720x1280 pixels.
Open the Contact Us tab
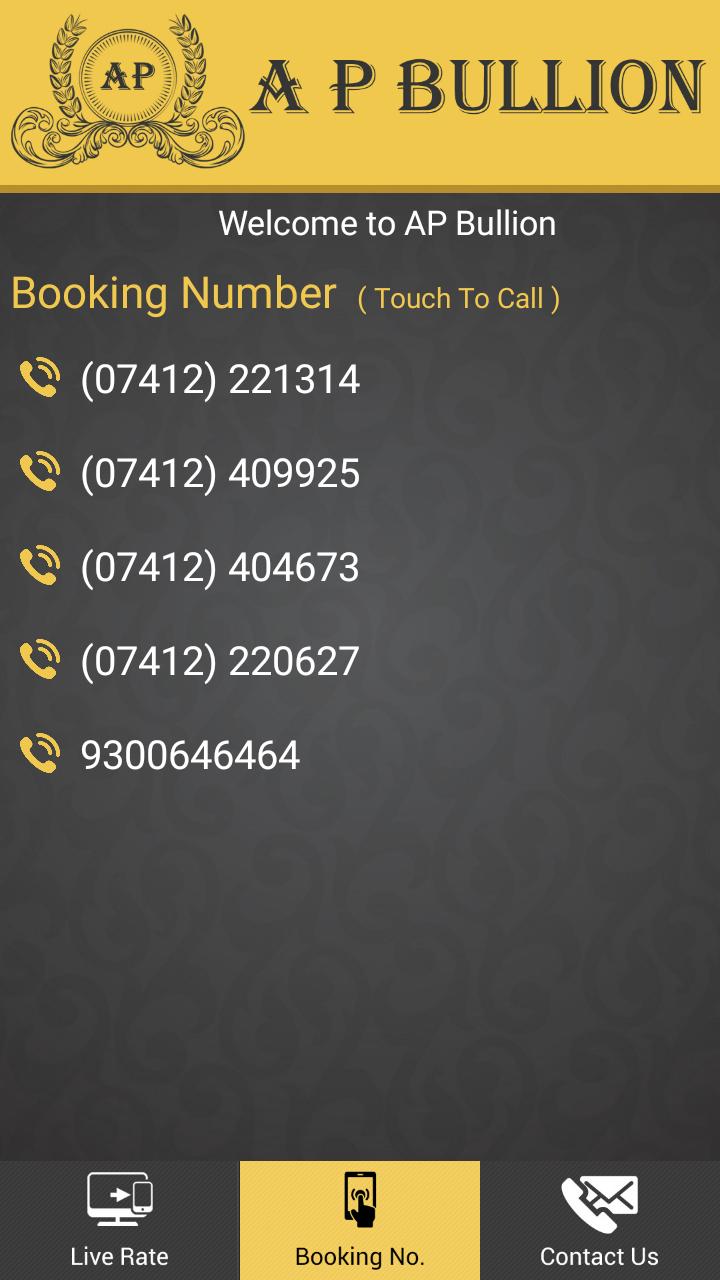tap(599, 1220)
